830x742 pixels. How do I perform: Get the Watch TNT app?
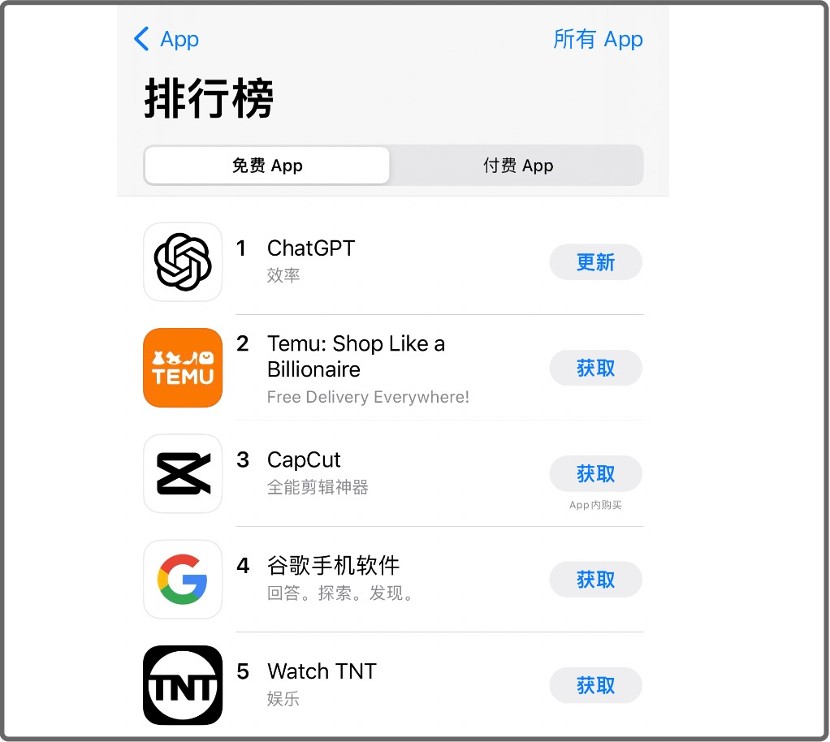coord(595,686)
